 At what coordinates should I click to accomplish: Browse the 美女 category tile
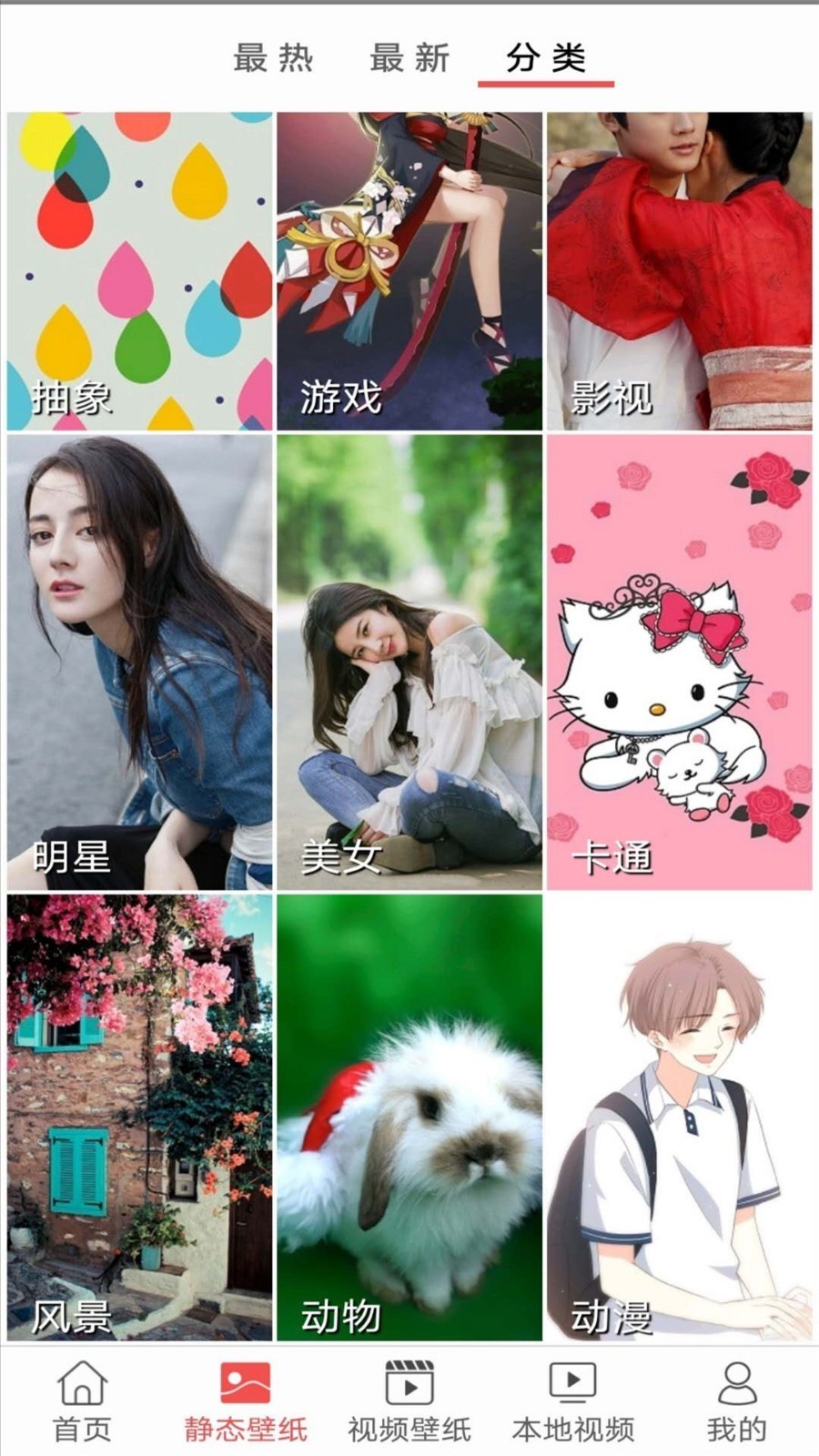[409, 662]
